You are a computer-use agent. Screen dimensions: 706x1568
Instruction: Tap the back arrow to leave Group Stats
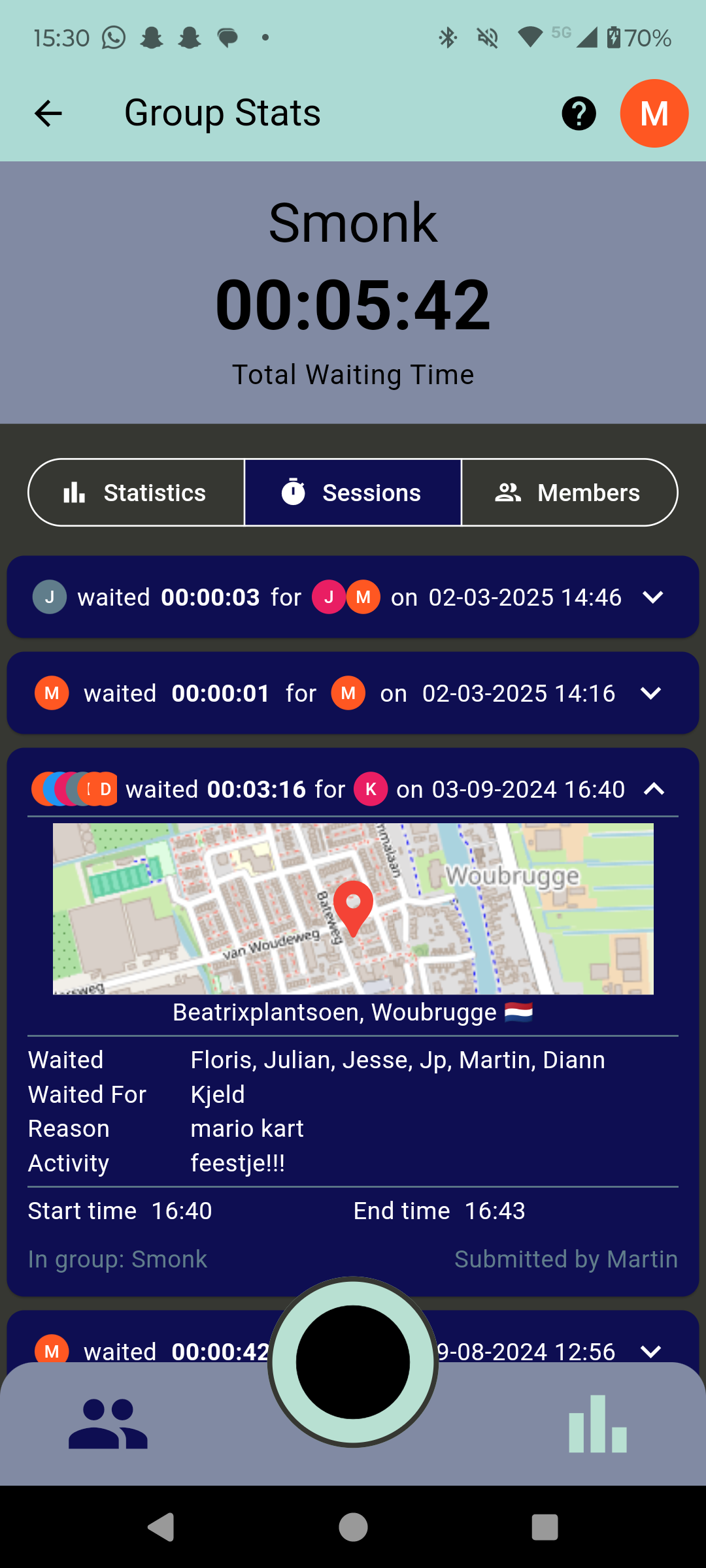click(47, 113)
